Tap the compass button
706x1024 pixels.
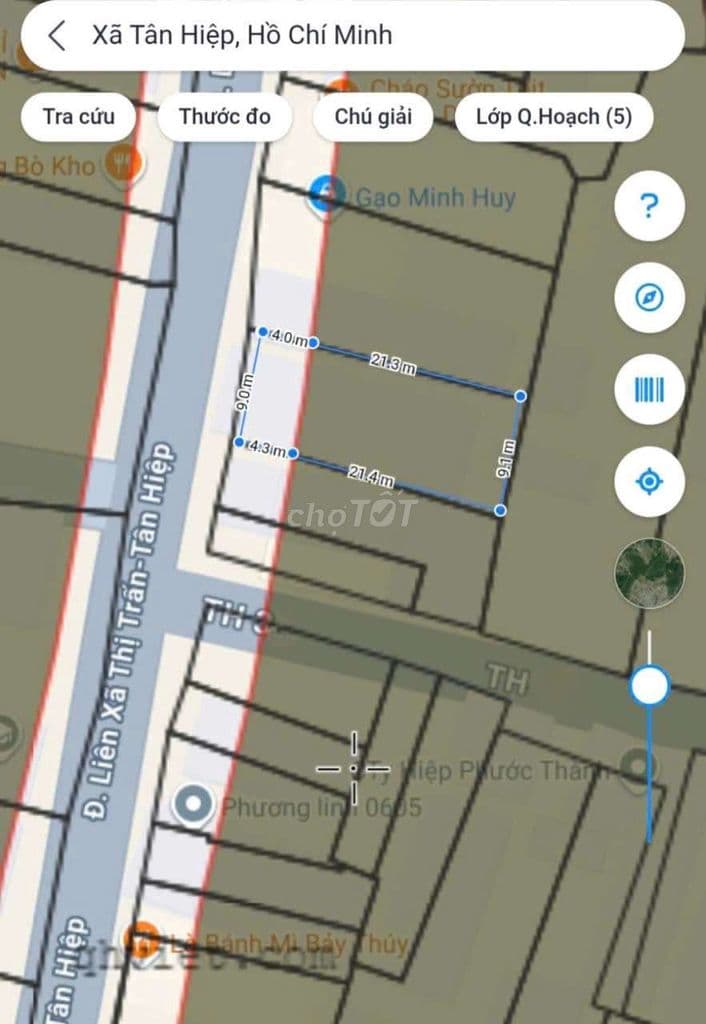649,298
